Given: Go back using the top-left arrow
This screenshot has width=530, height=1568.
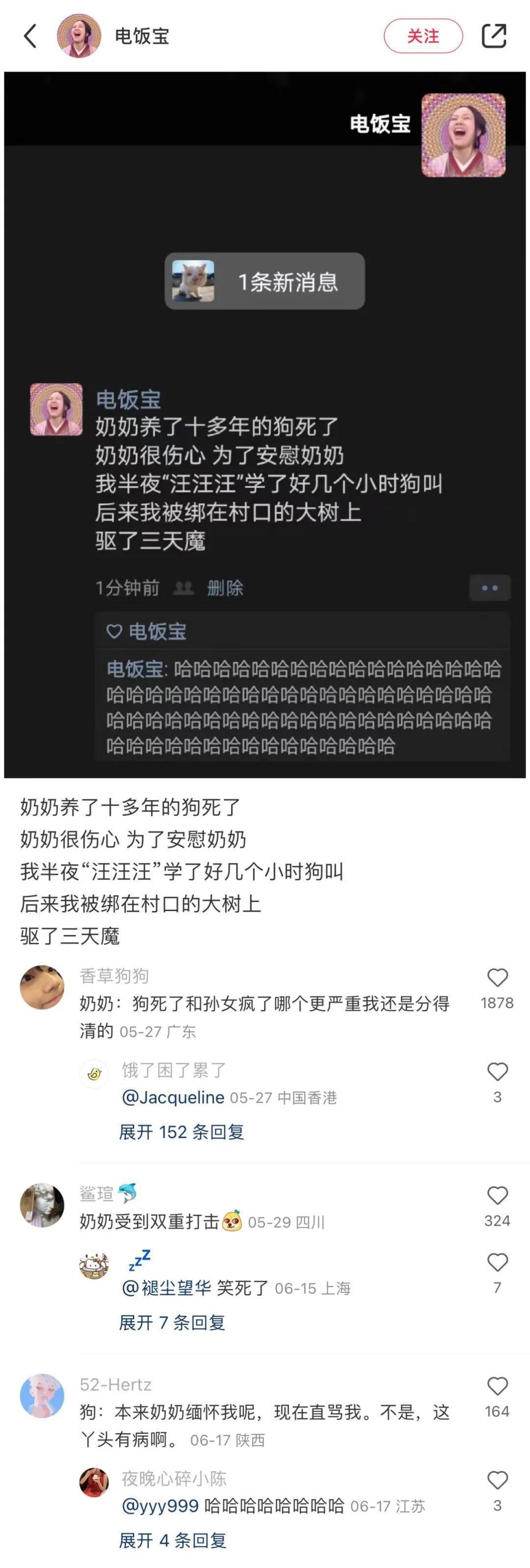Looking at the screenshot, I should [x=30, y=36].
